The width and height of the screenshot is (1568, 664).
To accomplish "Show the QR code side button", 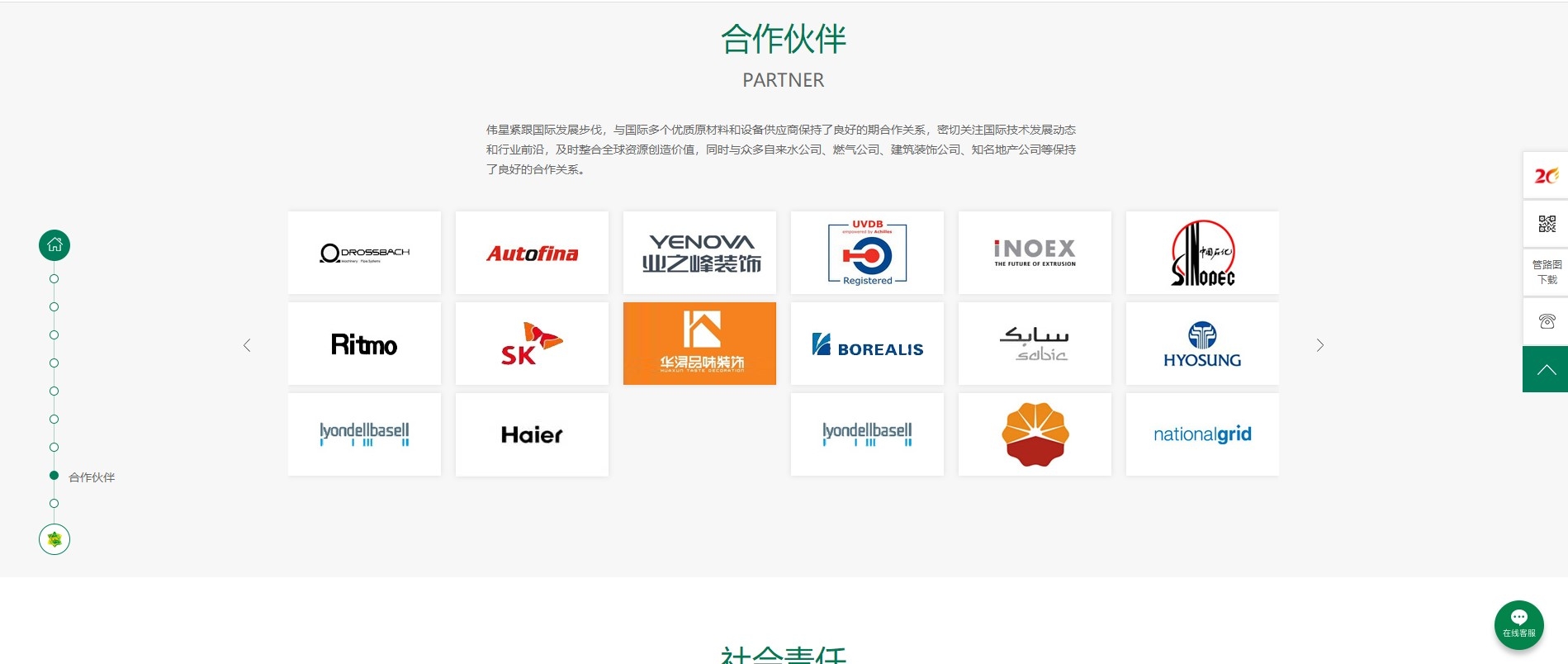I will (x=1546, y=224).
